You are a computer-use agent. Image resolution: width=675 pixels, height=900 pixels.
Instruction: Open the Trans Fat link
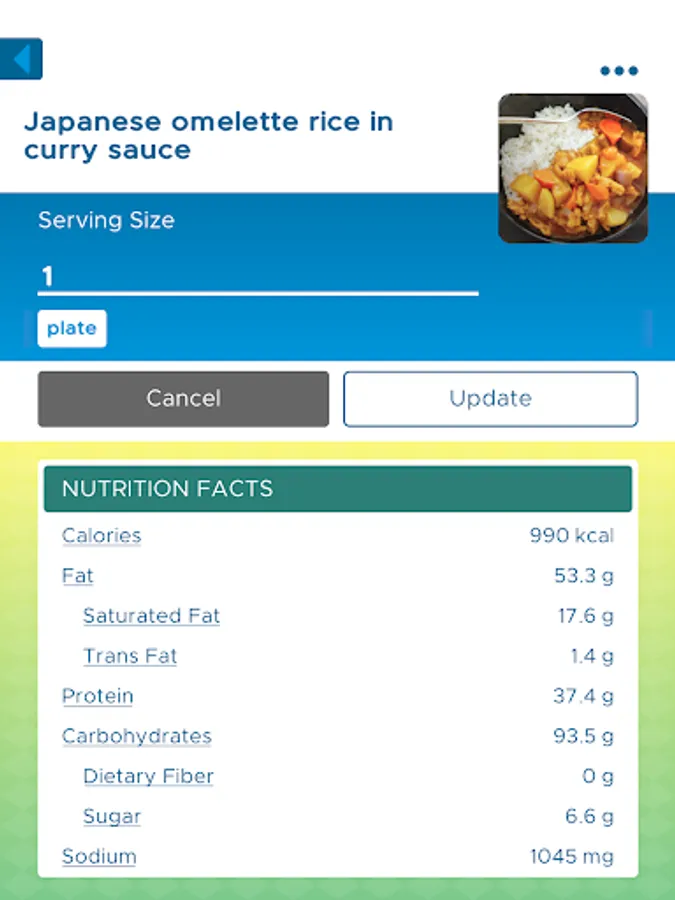click(x=130, y=656)
